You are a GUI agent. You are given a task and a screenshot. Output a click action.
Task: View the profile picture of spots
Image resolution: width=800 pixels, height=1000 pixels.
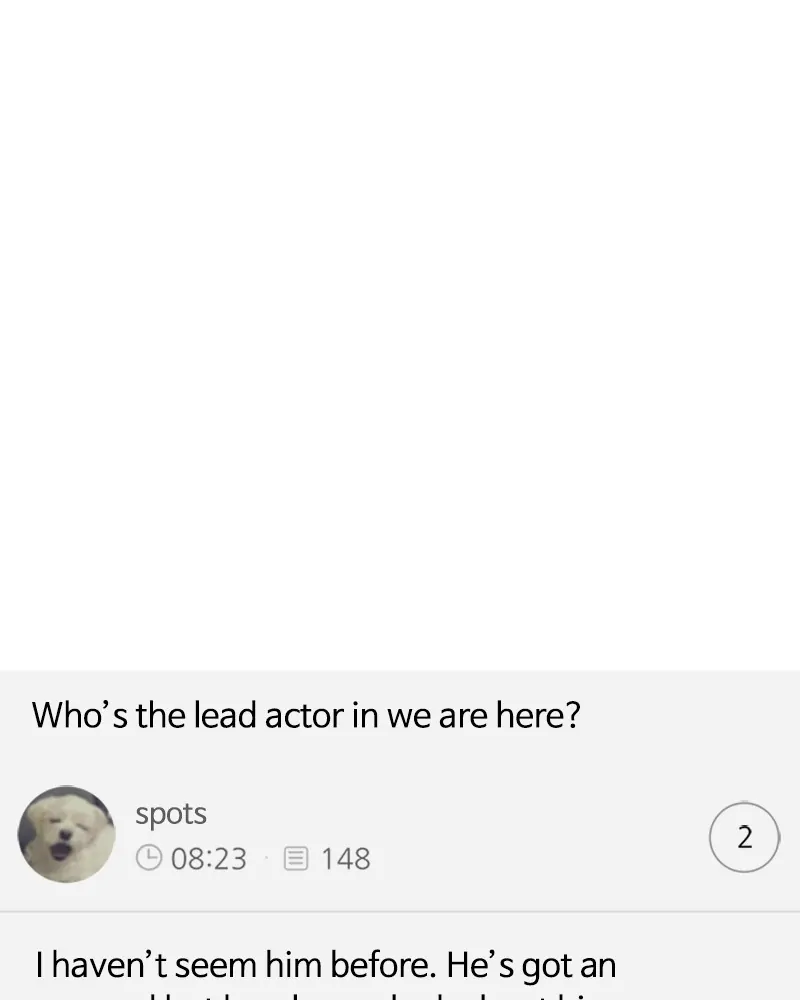point(67,834)
